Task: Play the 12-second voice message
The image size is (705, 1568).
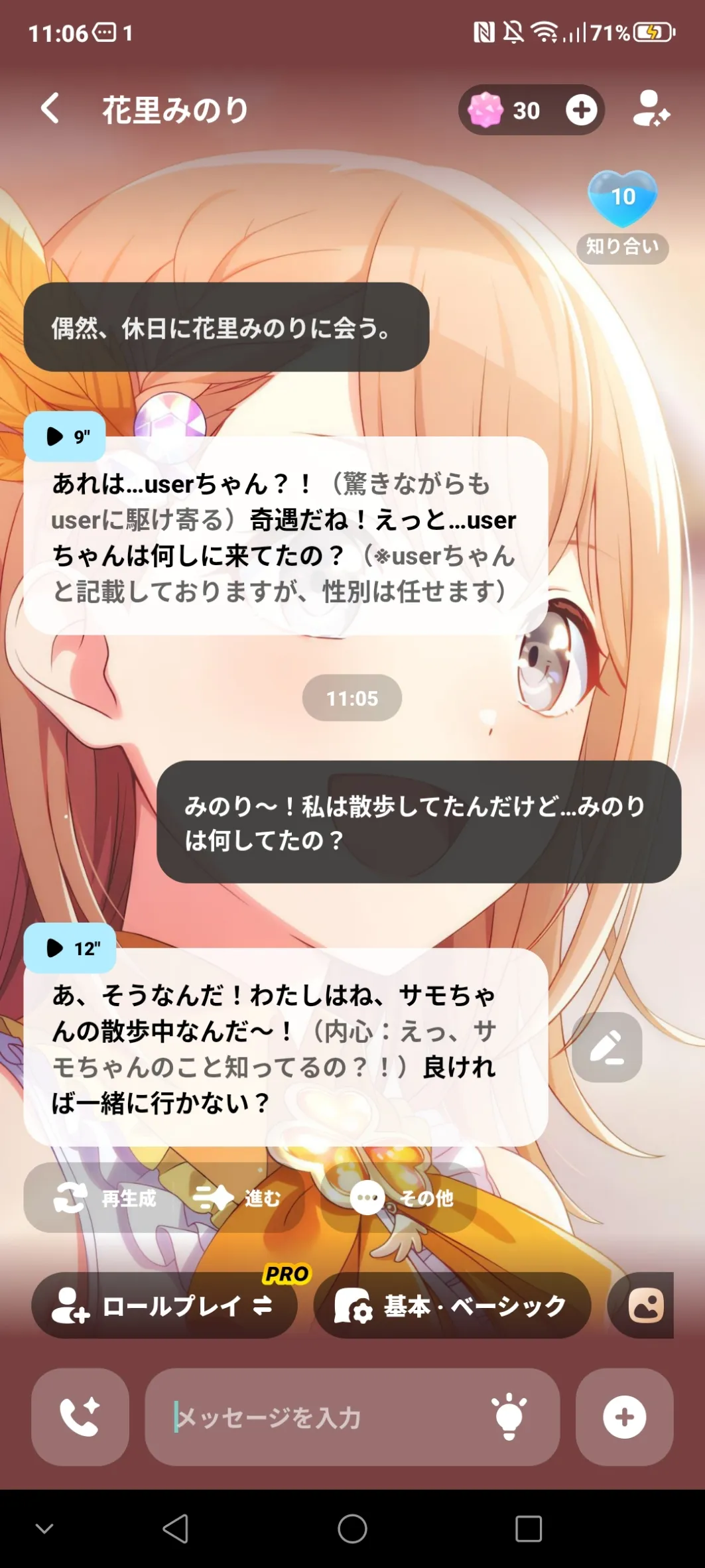Action: coord(70,948)
